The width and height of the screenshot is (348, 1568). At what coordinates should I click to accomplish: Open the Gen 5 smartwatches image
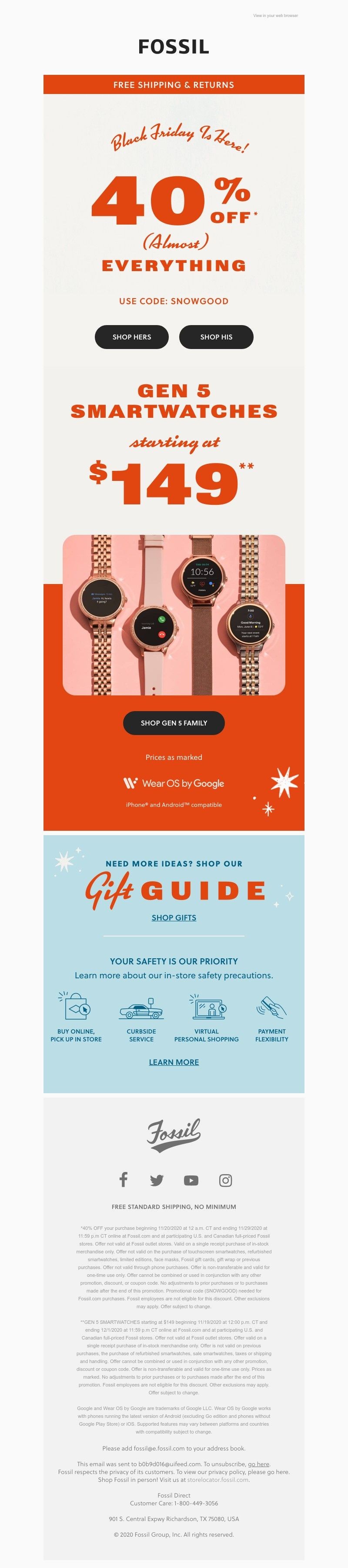coord(174,615)
